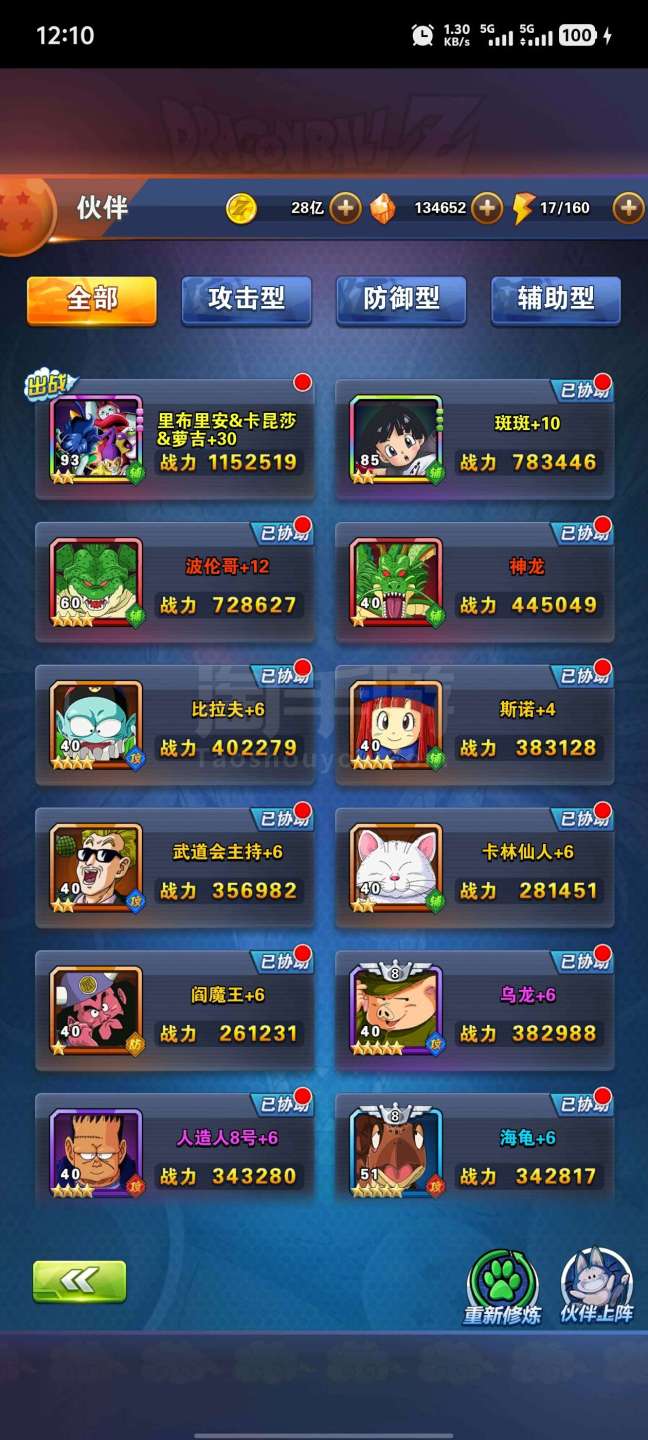View details of 波伦哥+12
Viewport: 648px width, 1440px height.
pyautogui.click(x=175, y=583)
